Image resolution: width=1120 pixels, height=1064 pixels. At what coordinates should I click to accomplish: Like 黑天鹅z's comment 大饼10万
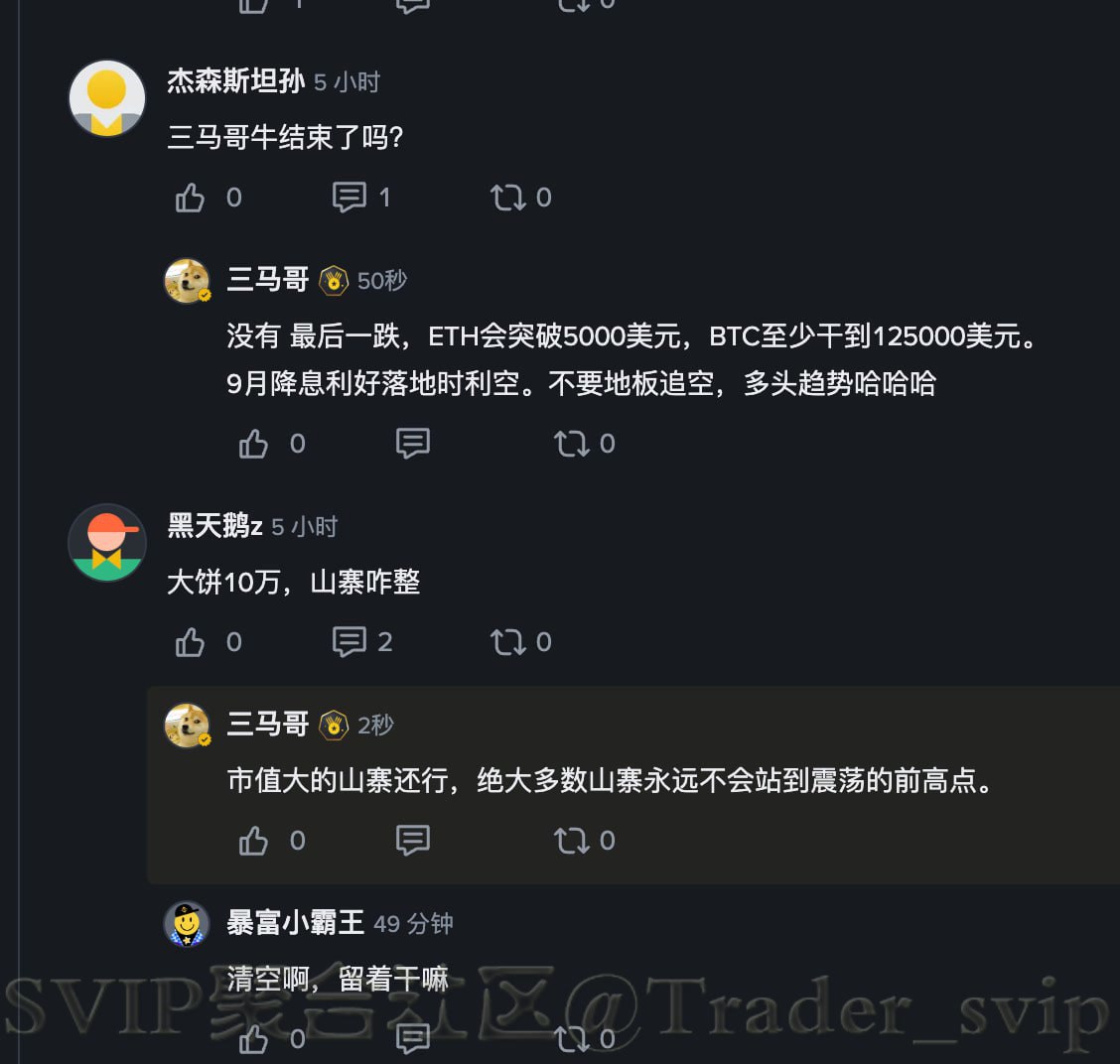[190, 642]
